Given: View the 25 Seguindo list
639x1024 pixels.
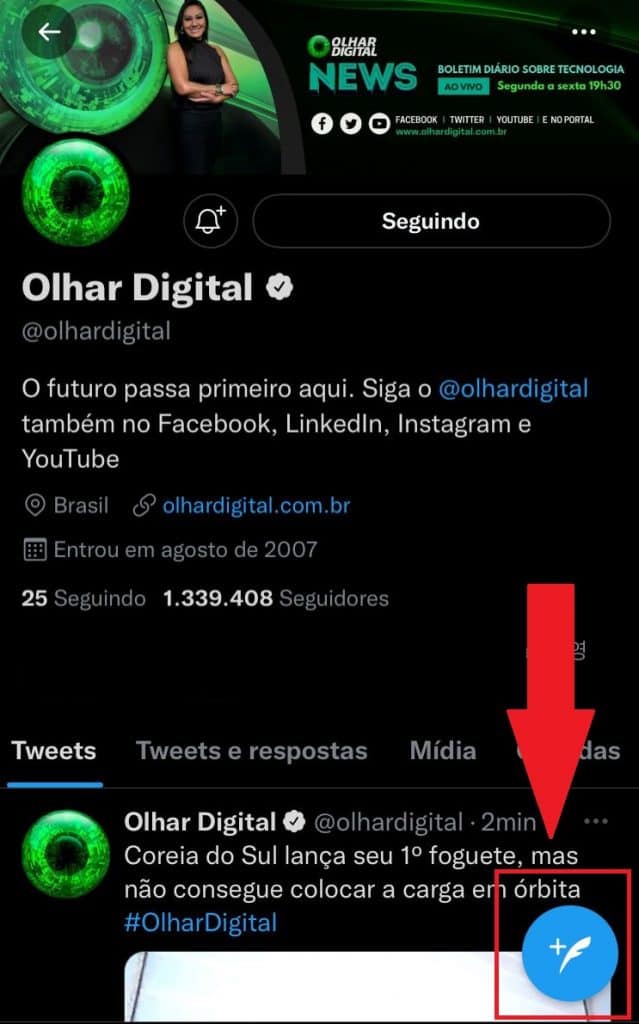Looking at the screenshot, I should click(x=83, y=599).
